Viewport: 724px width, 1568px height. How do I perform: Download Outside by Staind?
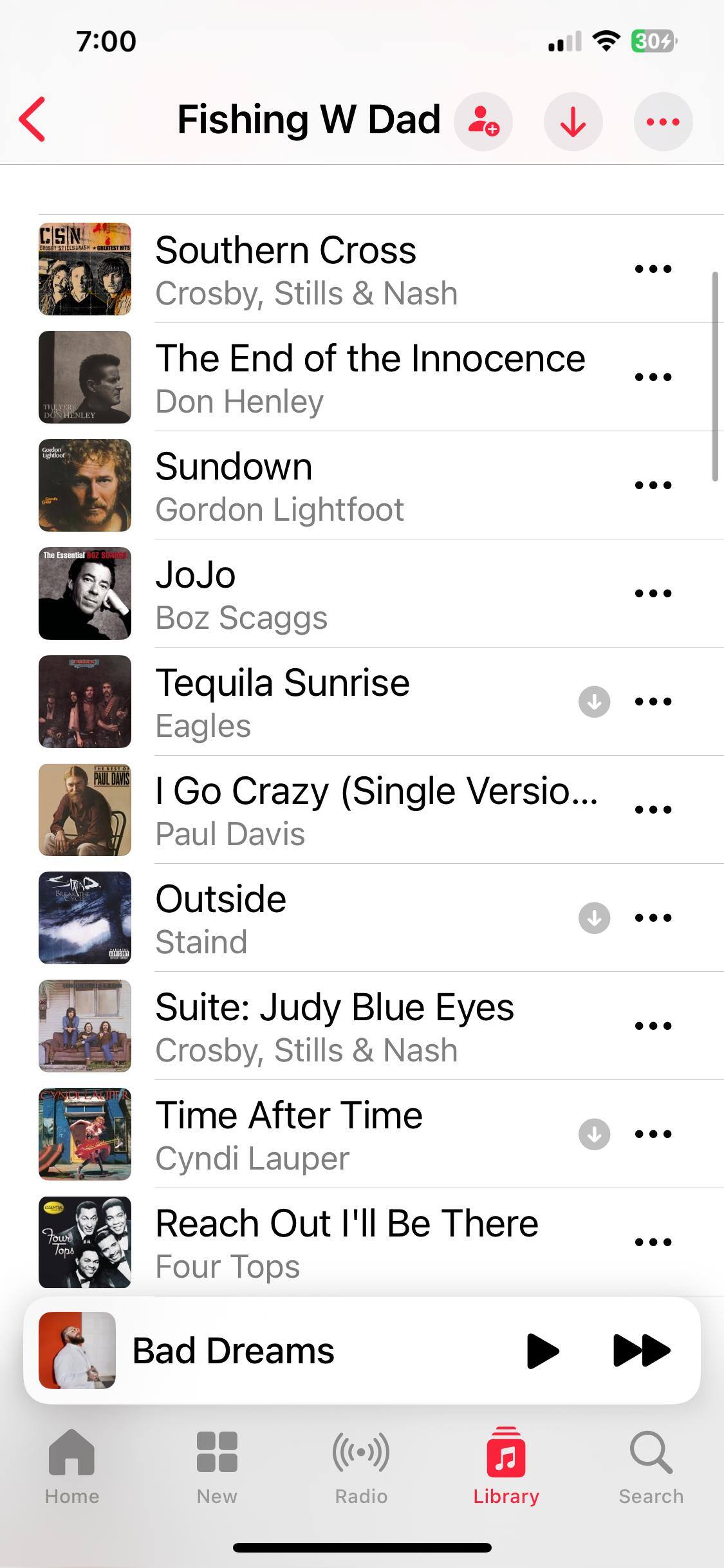point(594,918)
